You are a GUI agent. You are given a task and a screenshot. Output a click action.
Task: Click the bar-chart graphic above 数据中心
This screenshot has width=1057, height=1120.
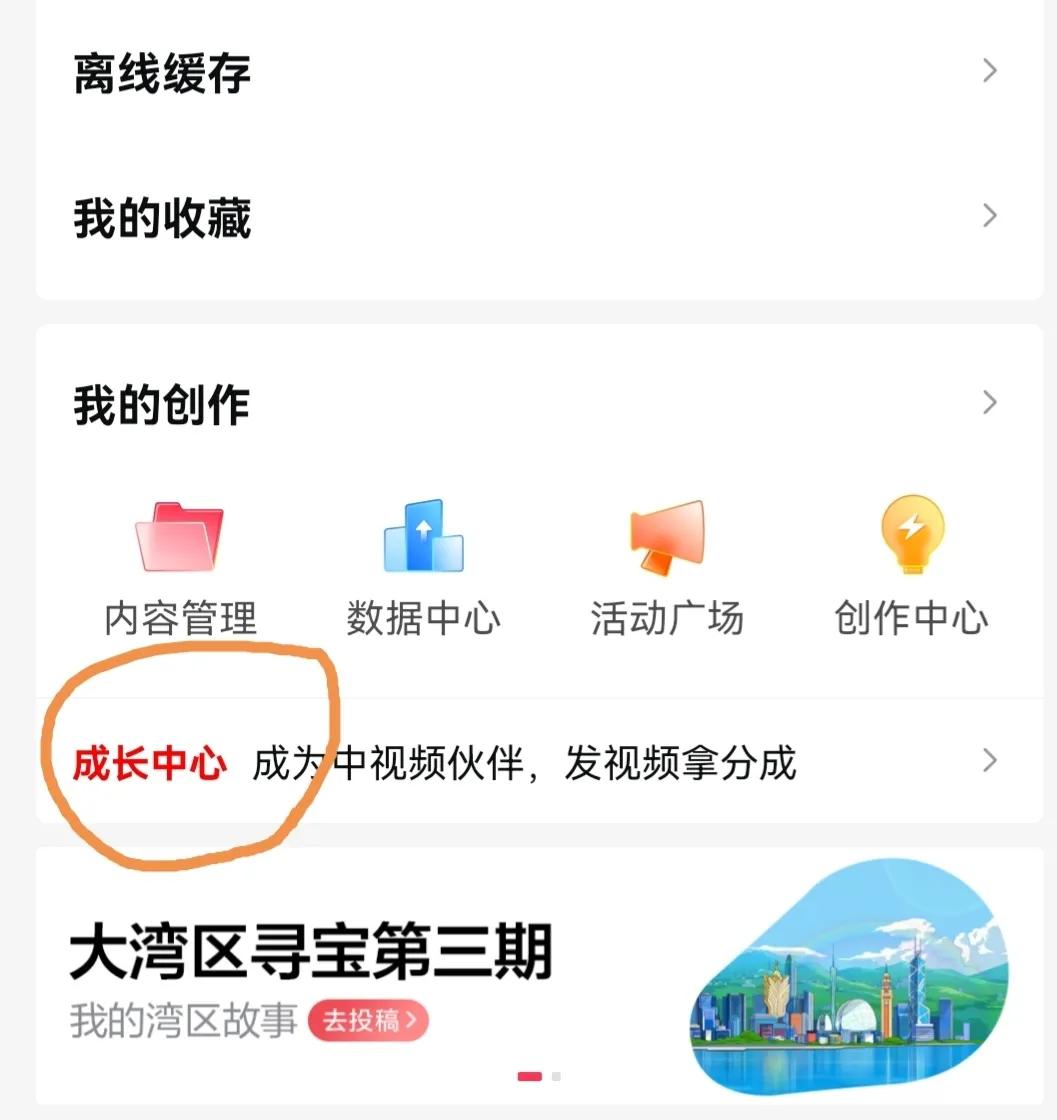pos(424,537)
